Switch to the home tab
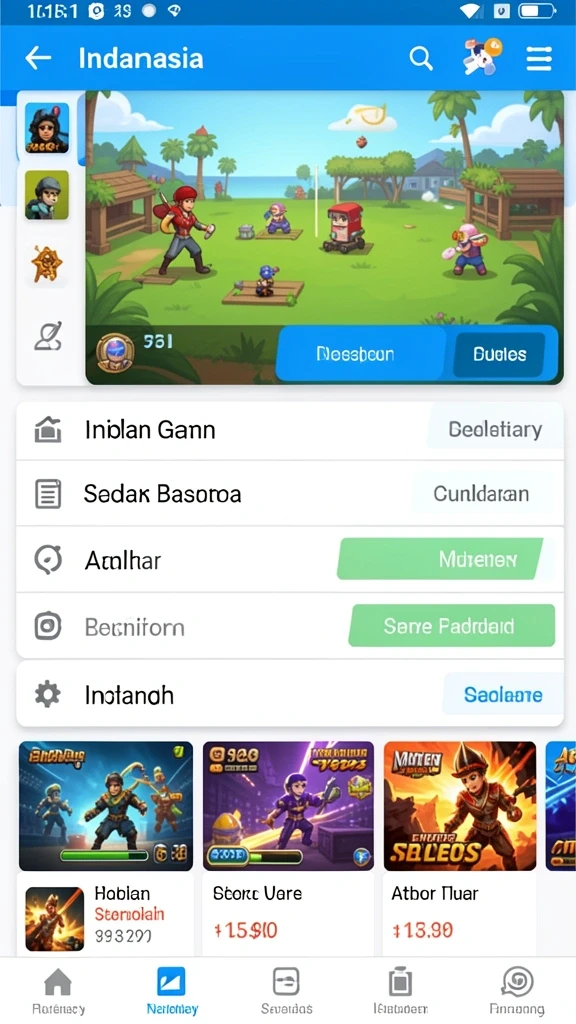 pos(58,990)
